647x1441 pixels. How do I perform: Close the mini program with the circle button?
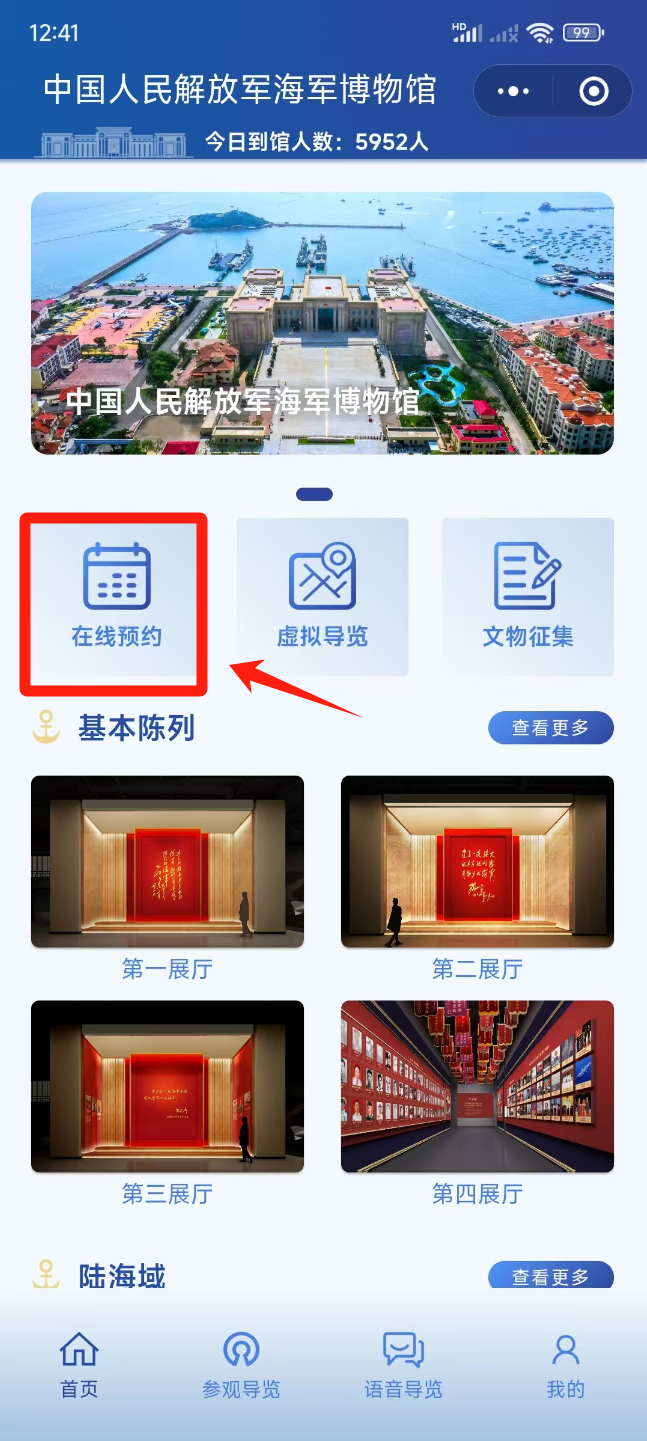point(594,92)
